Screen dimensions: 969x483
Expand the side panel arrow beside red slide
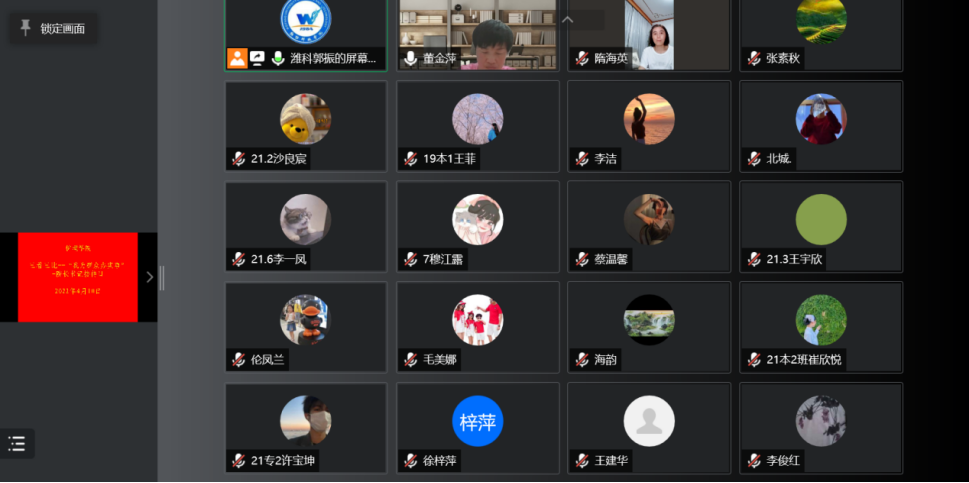tap(150, 277)
